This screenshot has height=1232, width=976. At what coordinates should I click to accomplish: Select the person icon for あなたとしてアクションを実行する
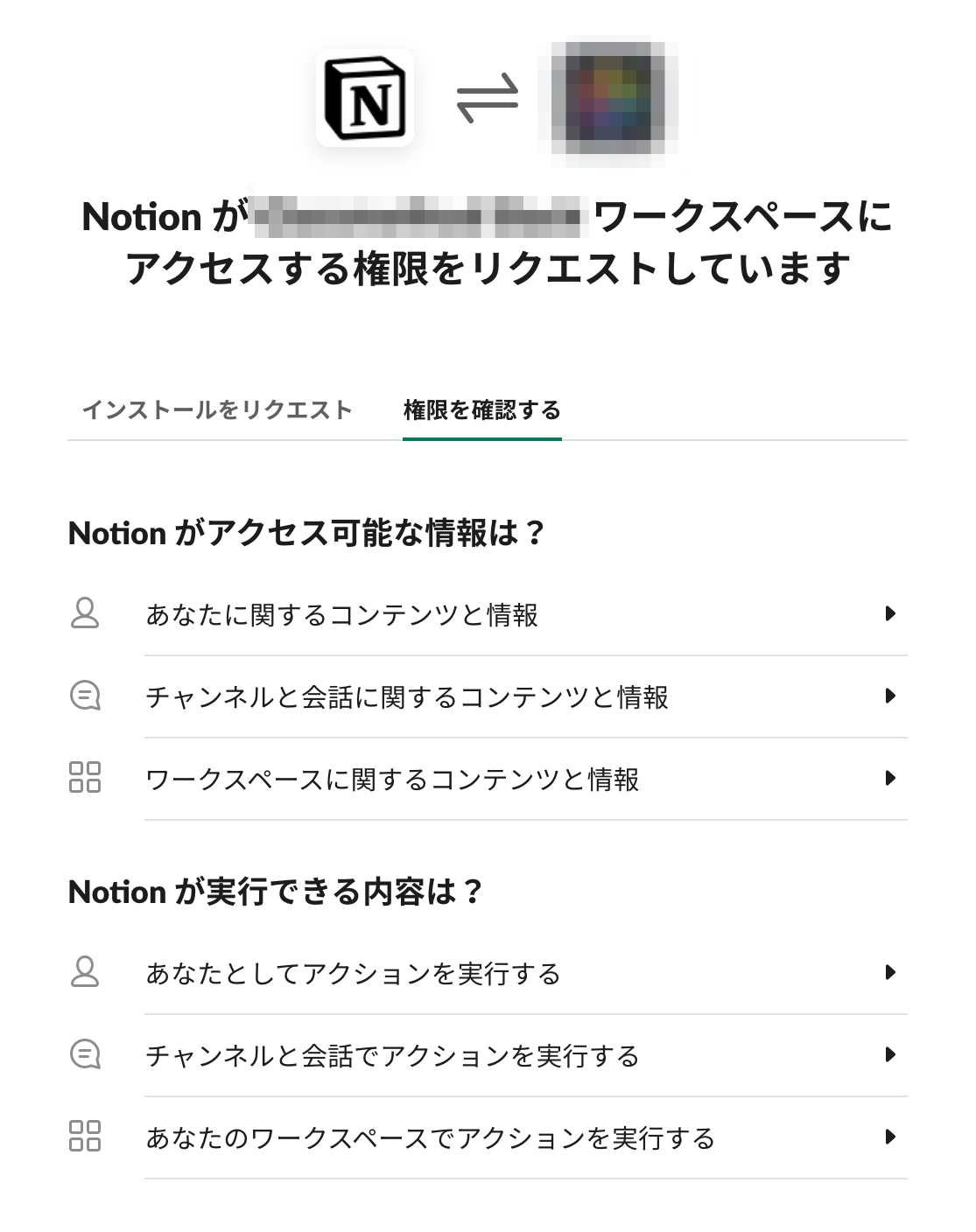coord(85,971)
